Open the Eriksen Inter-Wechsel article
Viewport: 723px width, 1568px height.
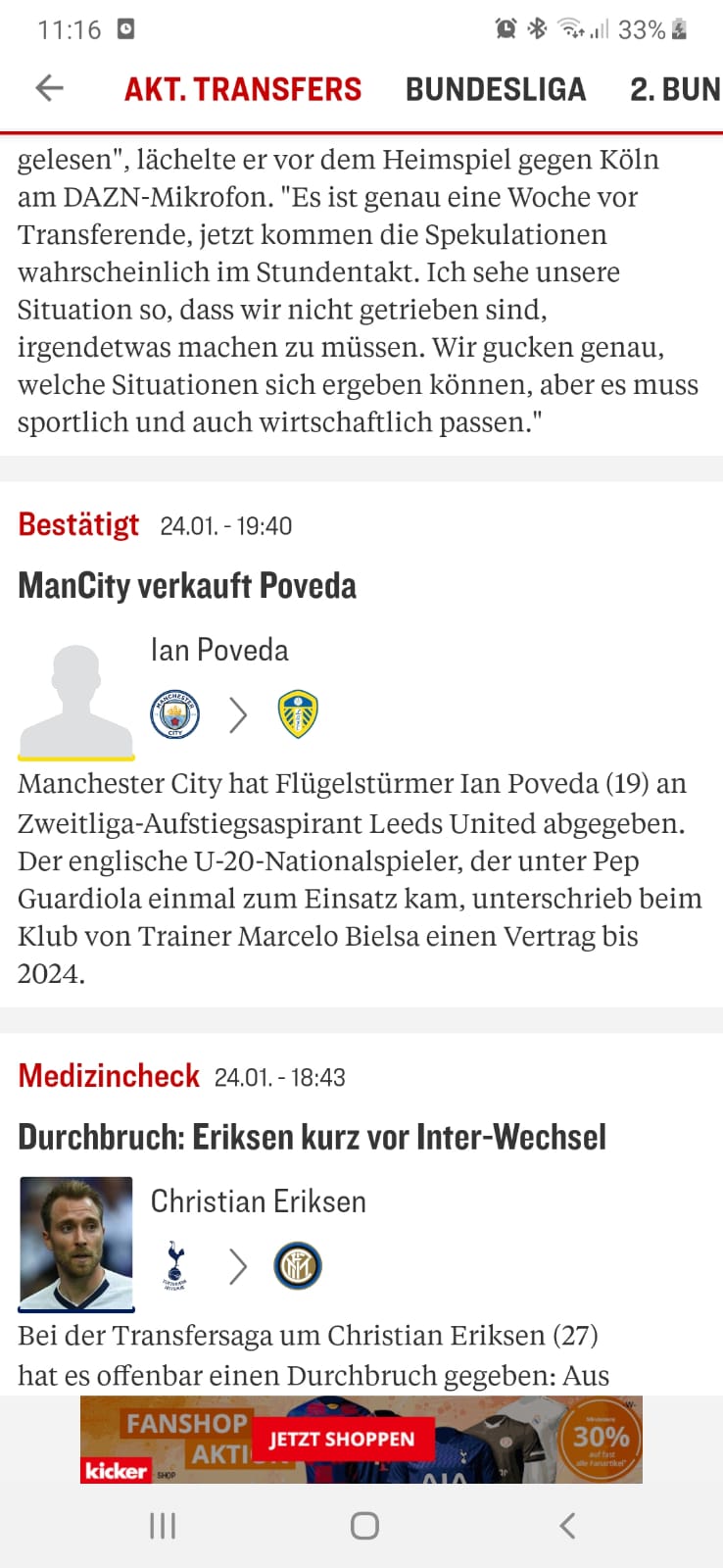[312, 1137]
